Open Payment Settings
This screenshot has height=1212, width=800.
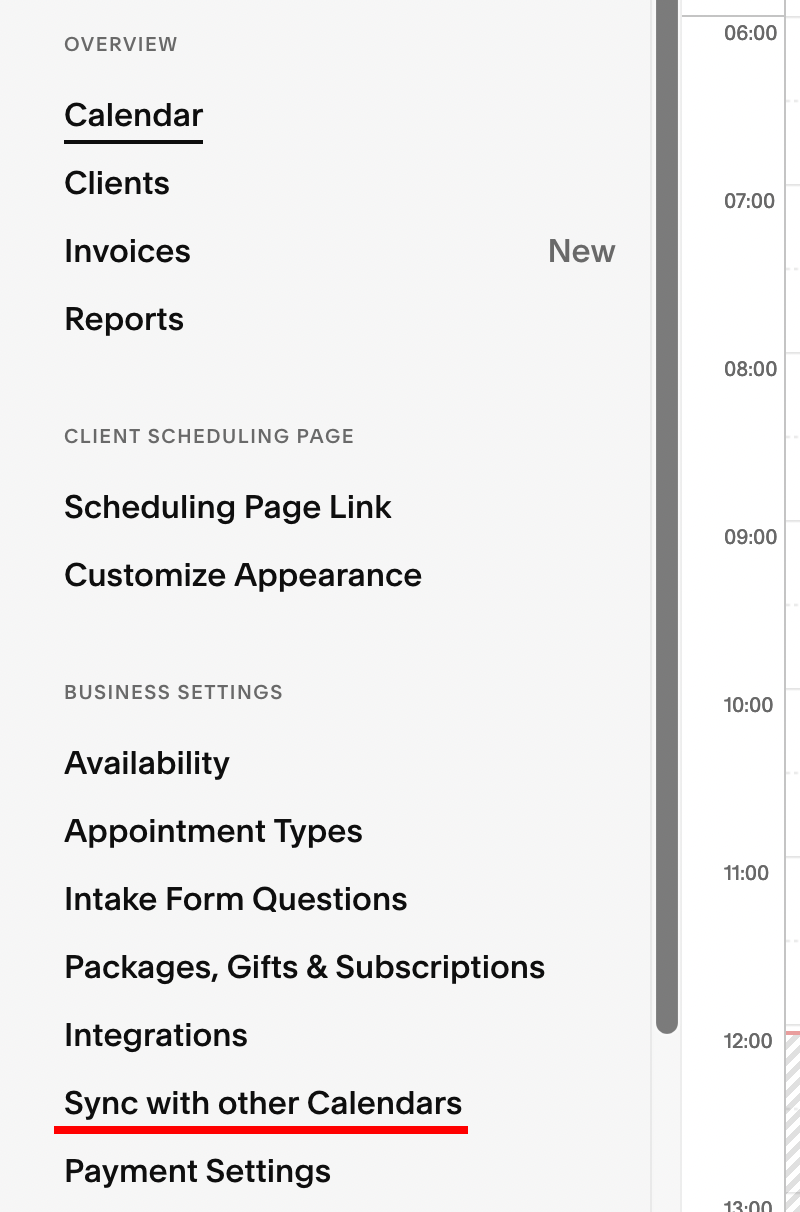[197, 1172]
